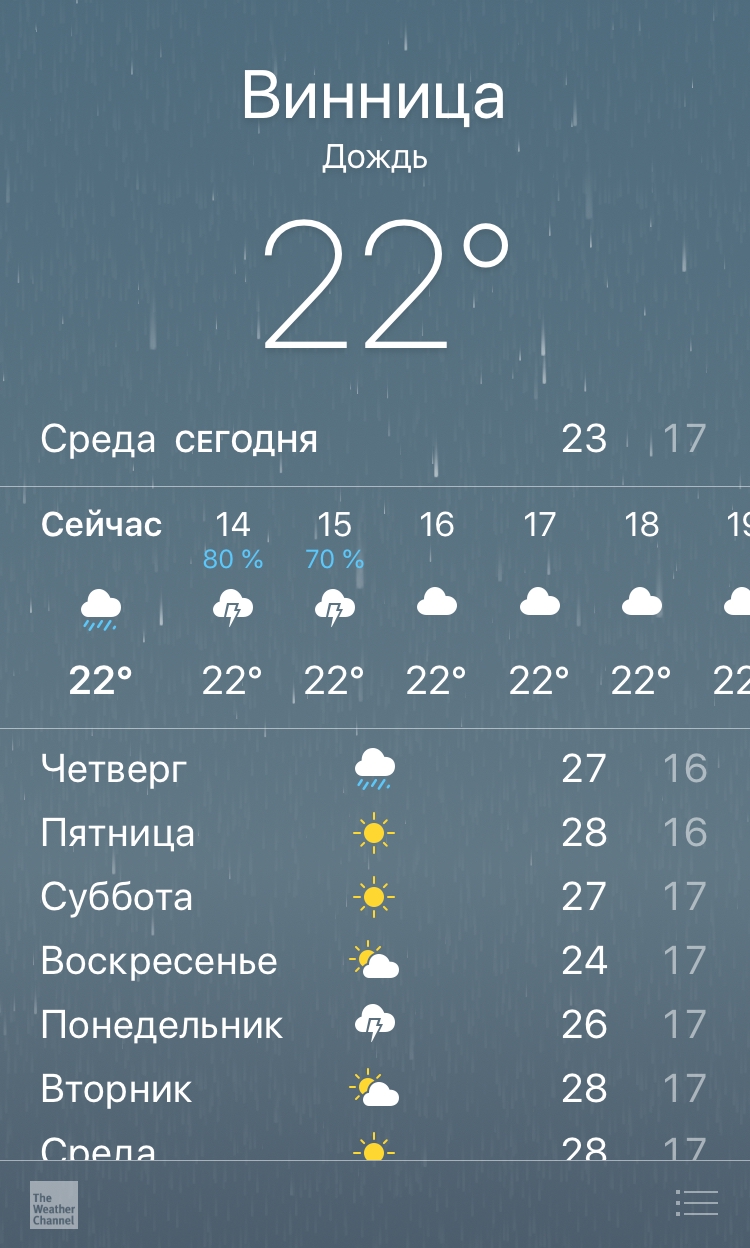This screenshot has height=1248, width=750.
Task: Open the city list menu
Action: point(697,1203)
